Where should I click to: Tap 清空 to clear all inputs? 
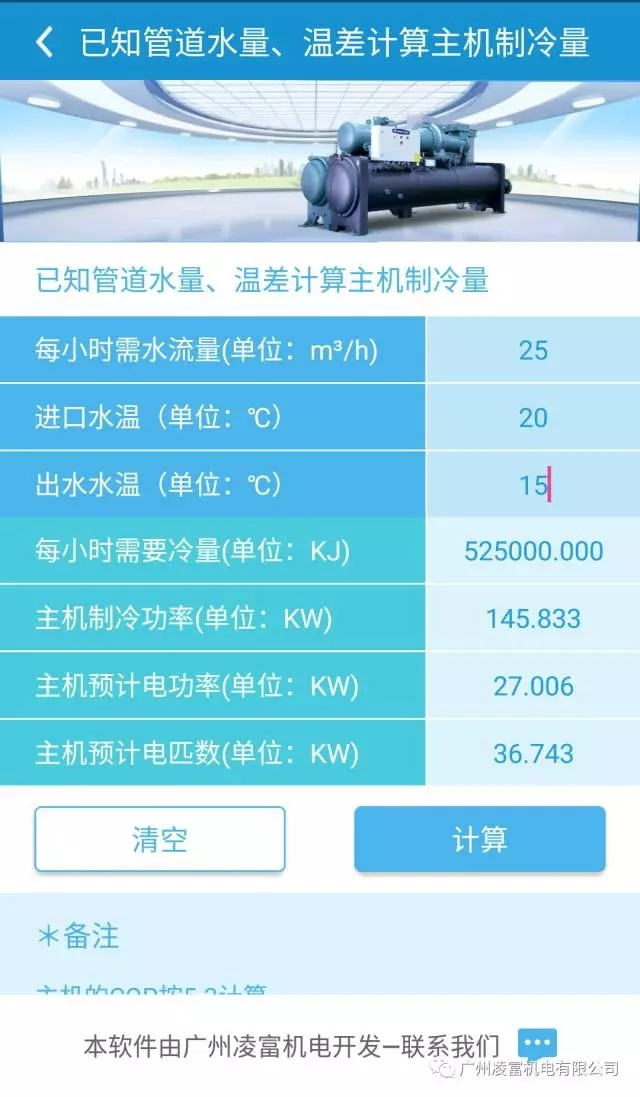[160, 839]
